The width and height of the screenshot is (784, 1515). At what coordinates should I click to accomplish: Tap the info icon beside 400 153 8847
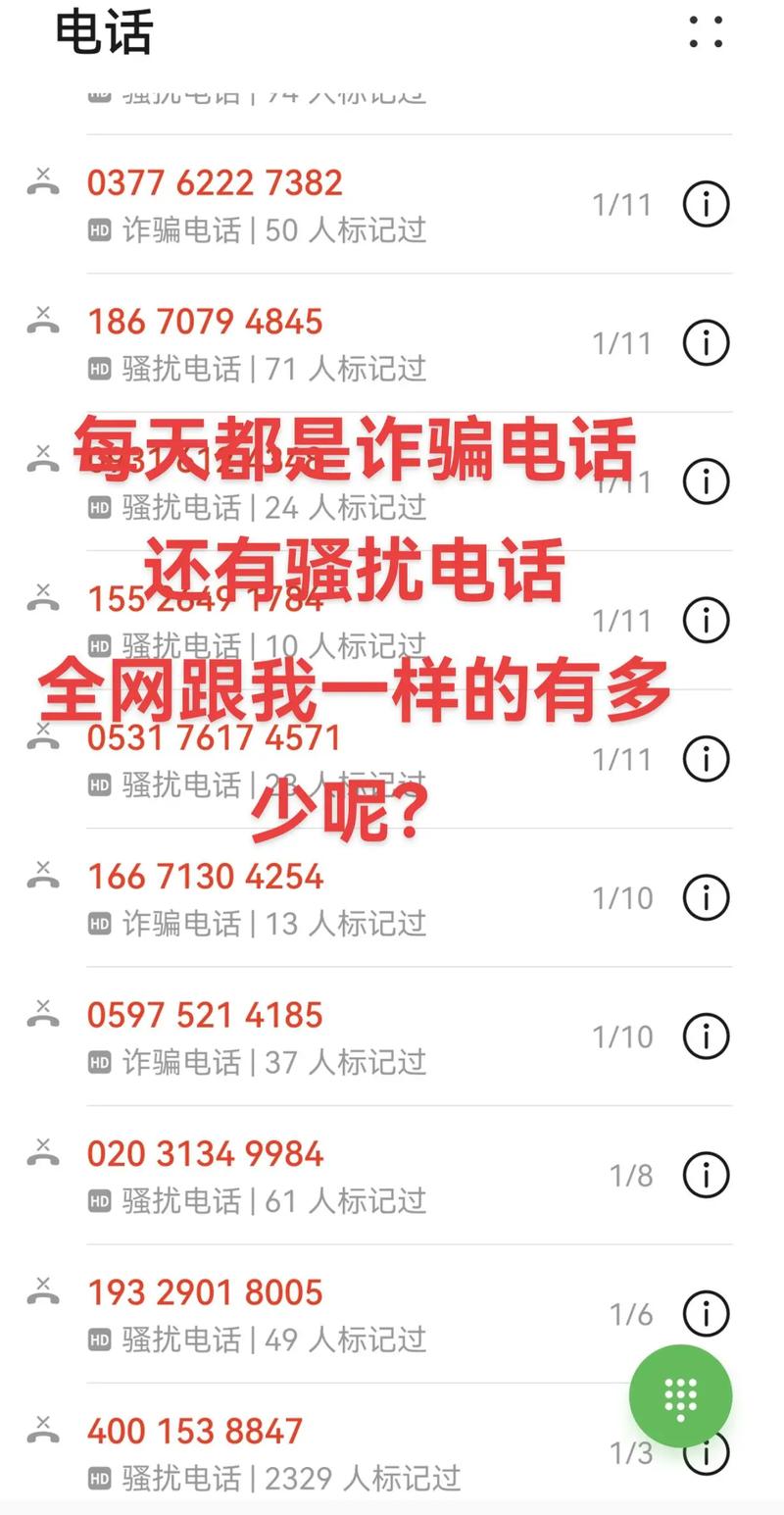[x=706, y=1452]
